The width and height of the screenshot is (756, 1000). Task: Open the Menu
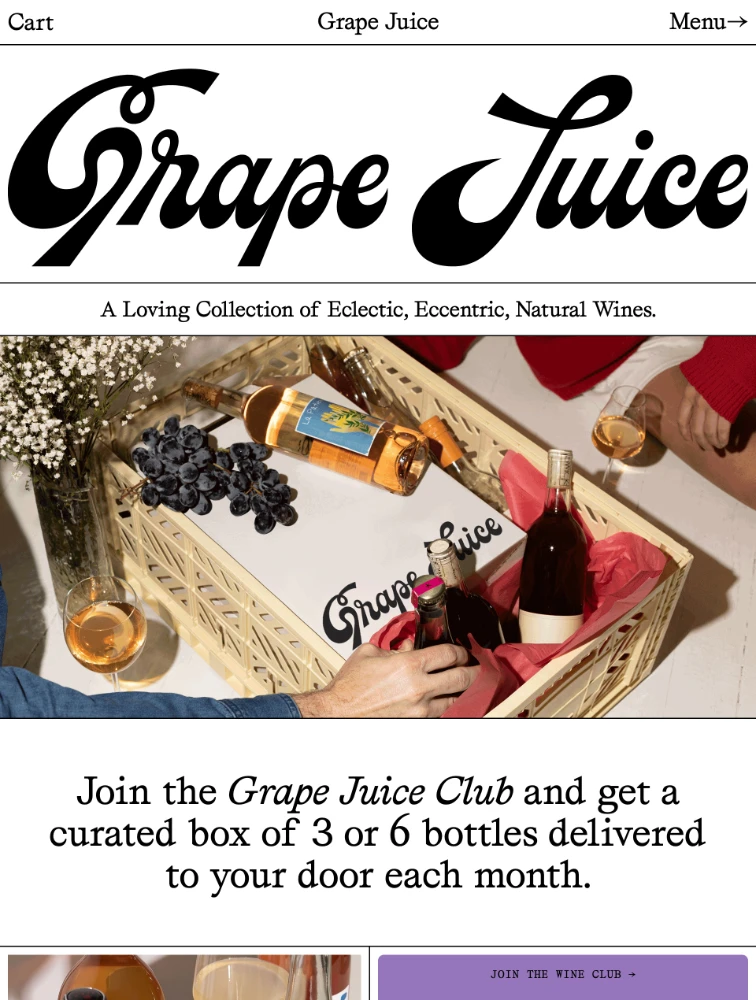click(707, 22)
